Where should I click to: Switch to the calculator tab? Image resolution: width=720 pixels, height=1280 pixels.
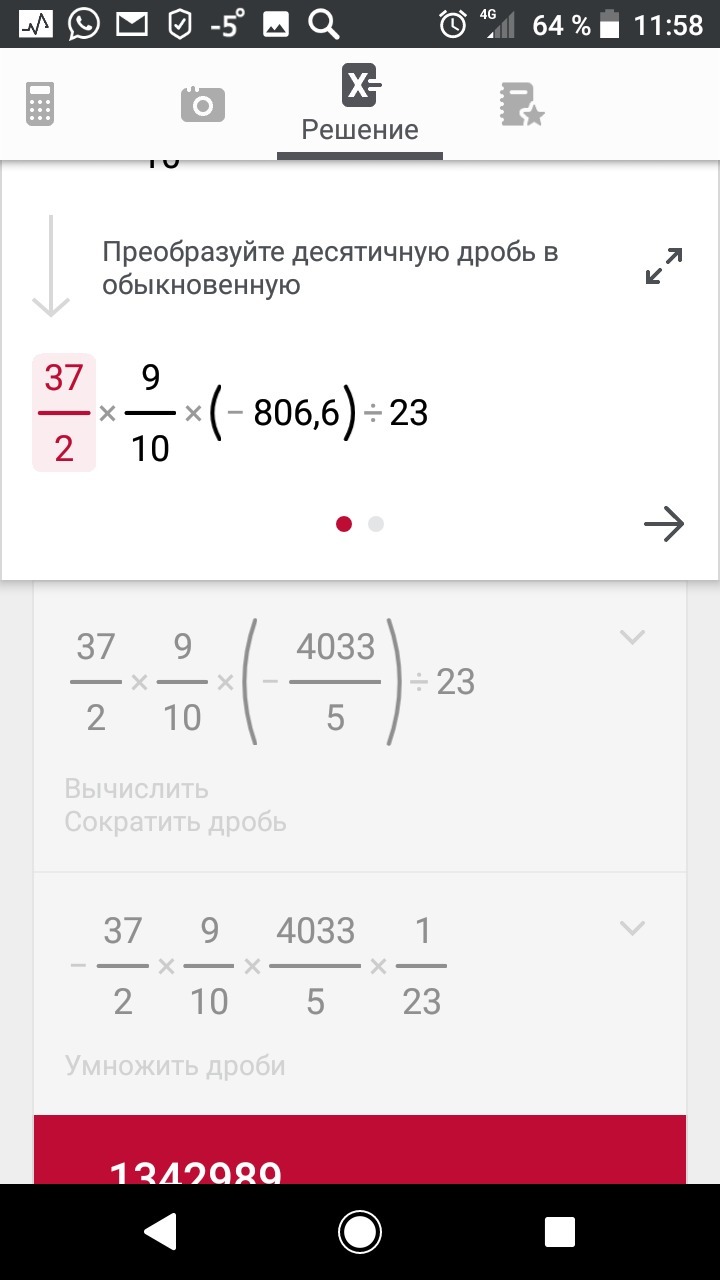pyautogui.click(x=40, y=104)
